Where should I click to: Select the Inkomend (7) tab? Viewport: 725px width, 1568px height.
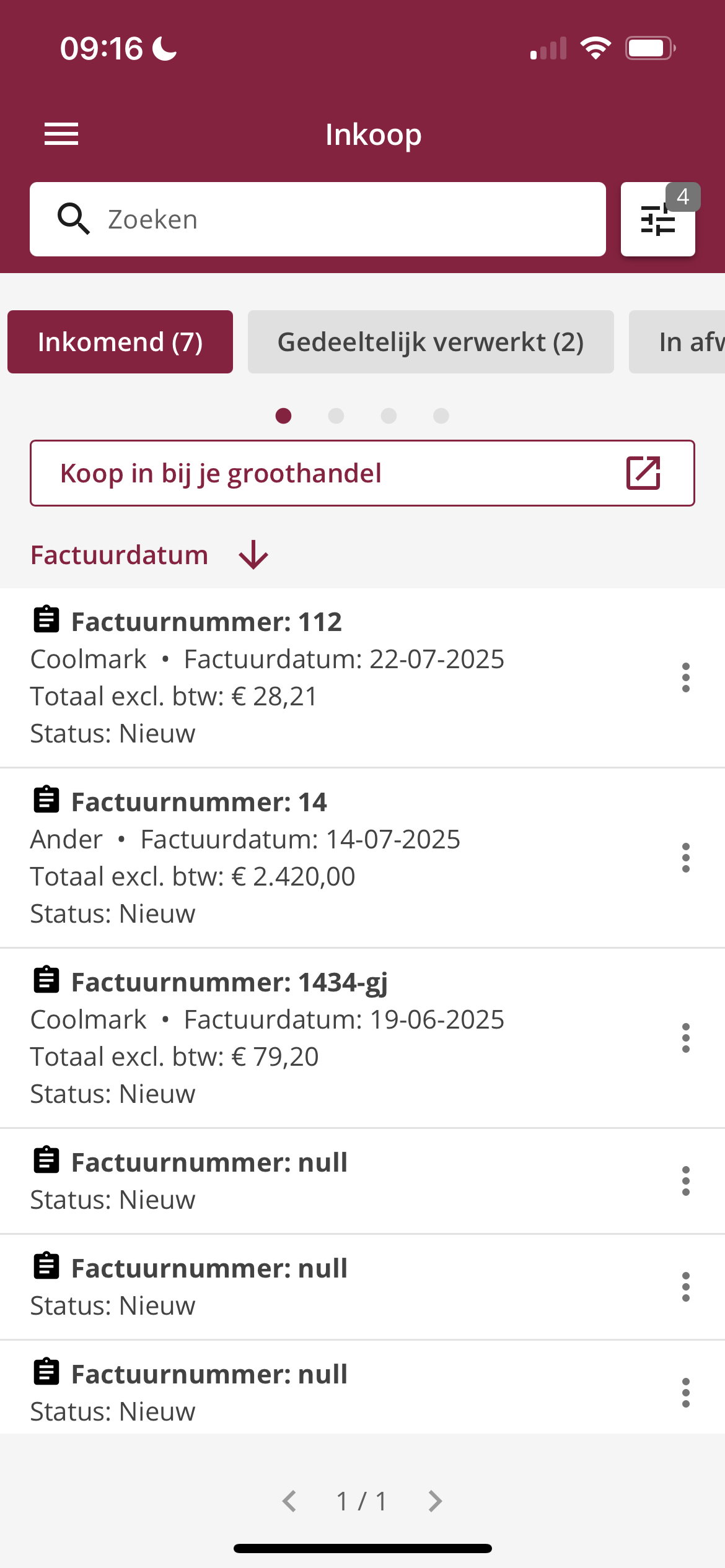coord(120,342)
